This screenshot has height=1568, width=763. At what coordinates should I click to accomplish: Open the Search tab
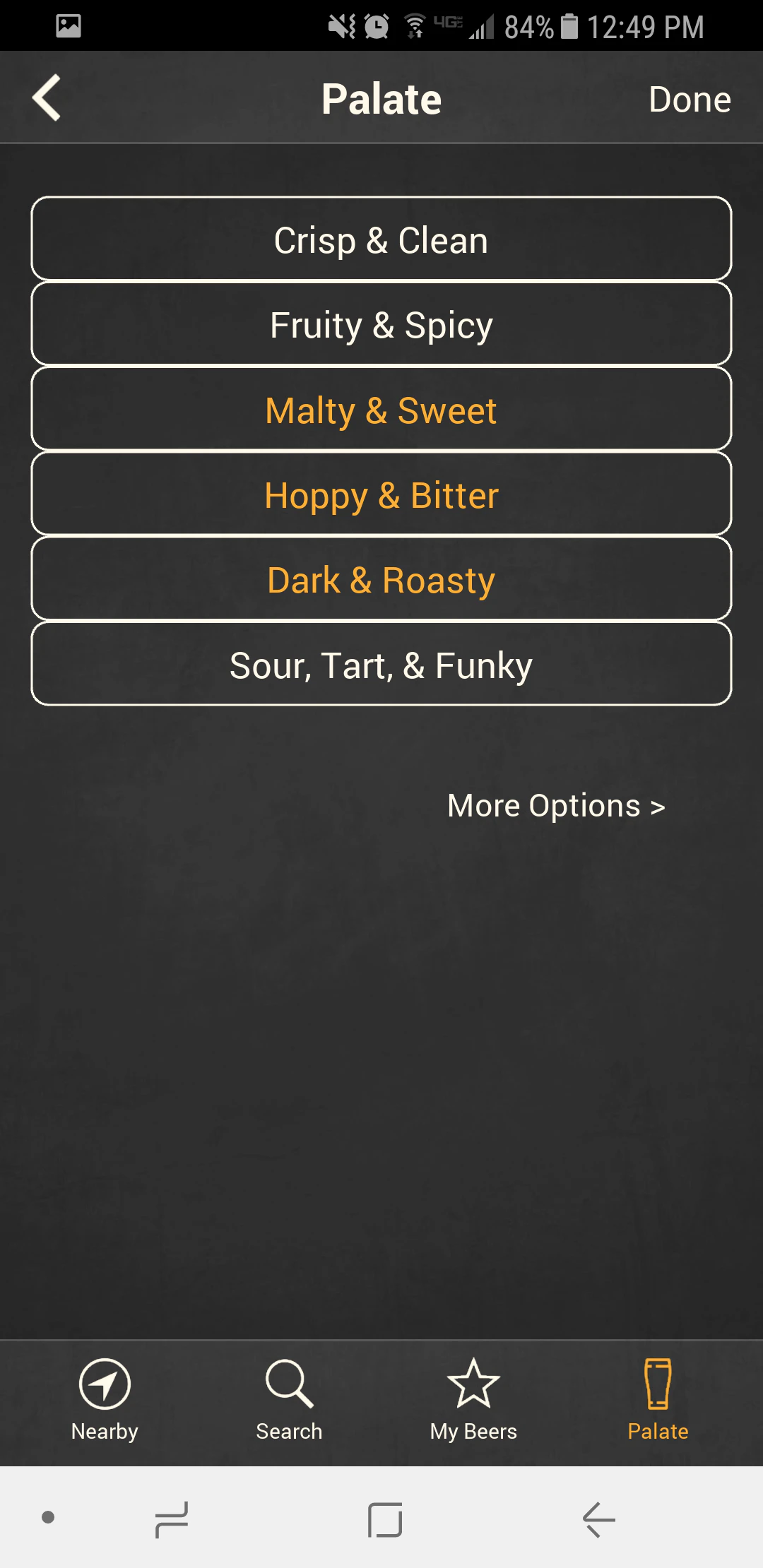coord(289,1400)
